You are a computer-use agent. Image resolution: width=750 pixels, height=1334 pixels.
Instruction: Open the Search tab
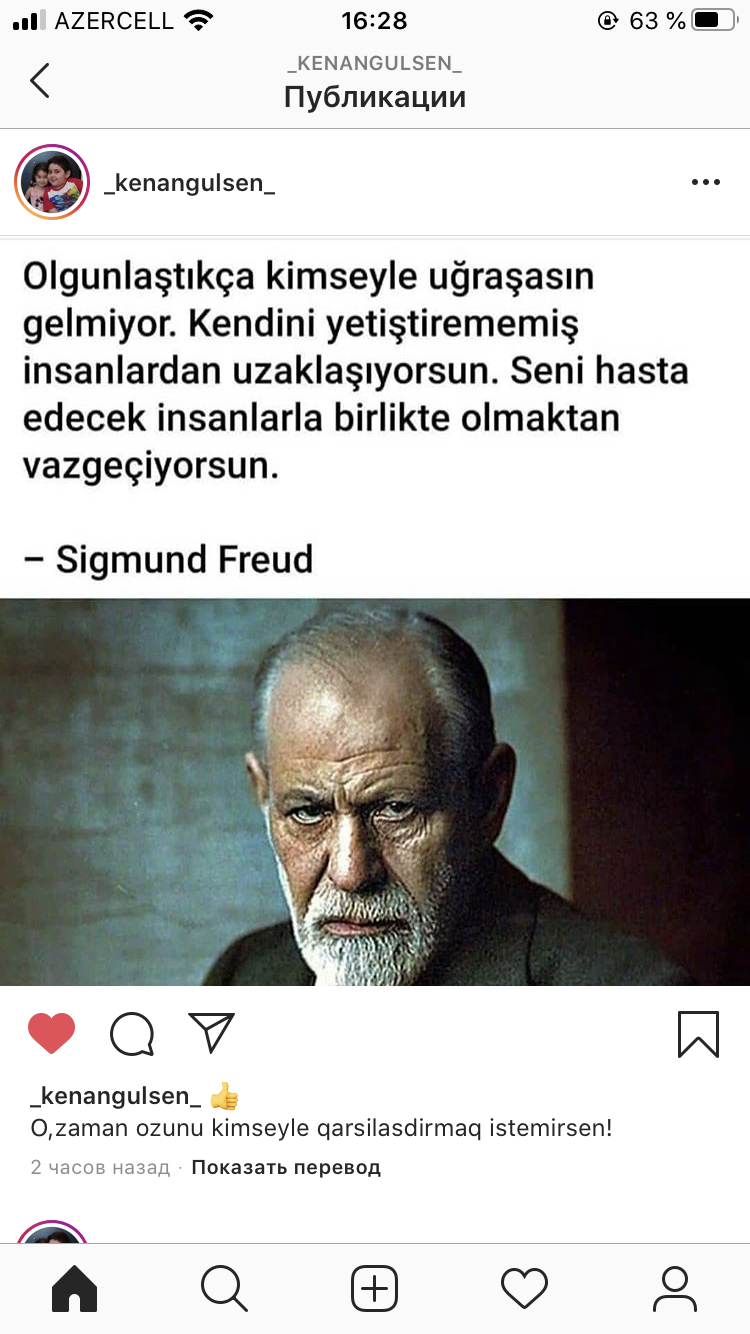point(224,1287)
